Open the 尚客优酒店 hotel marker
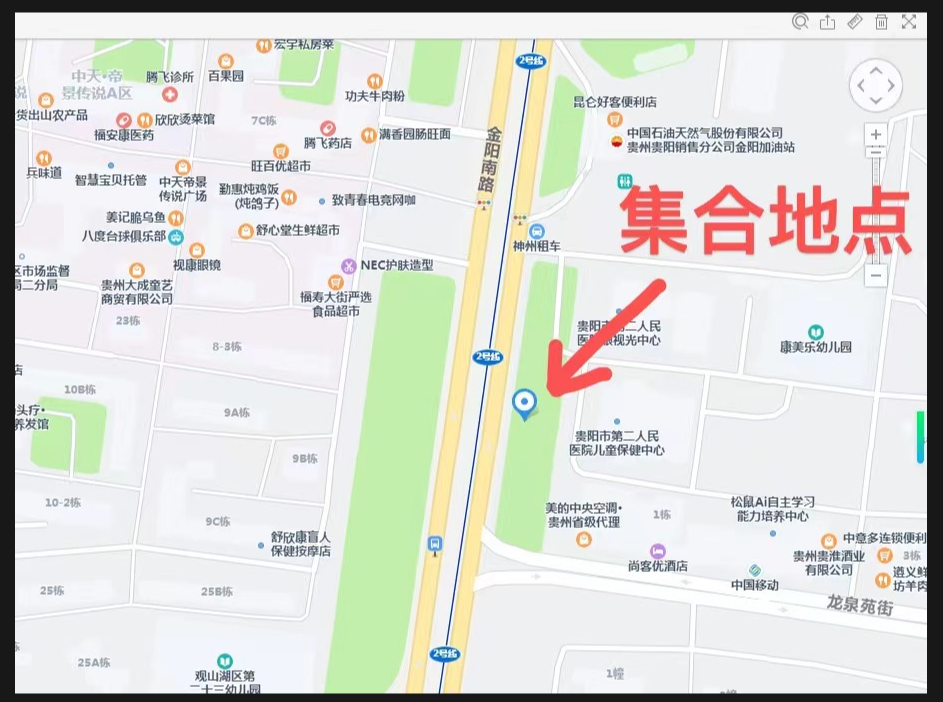 [x=657, y=551]
